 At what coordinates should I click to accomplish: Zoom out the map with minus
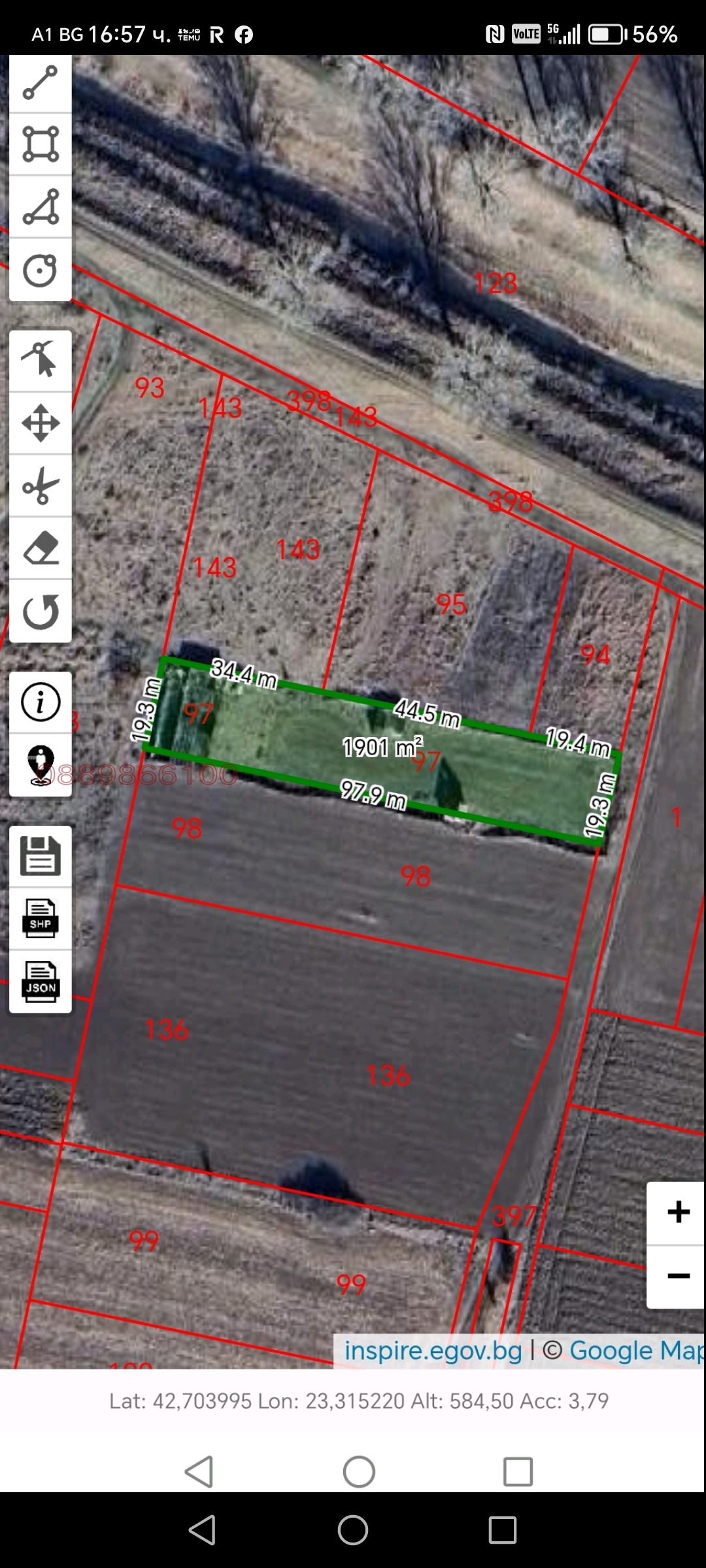coord(678,1276)
